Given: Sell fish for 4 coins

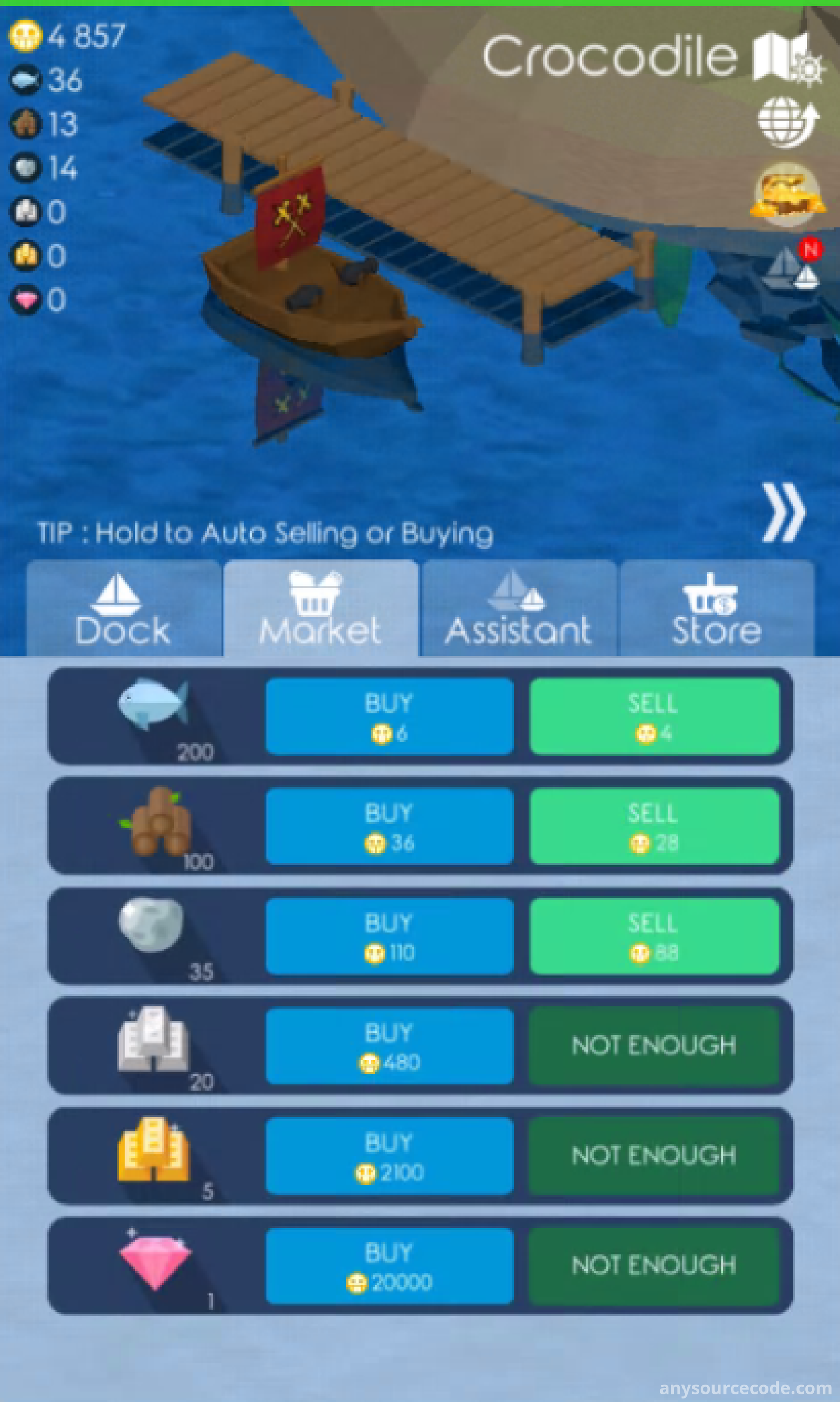Looking at the screenshot, I should coord(654,716).
